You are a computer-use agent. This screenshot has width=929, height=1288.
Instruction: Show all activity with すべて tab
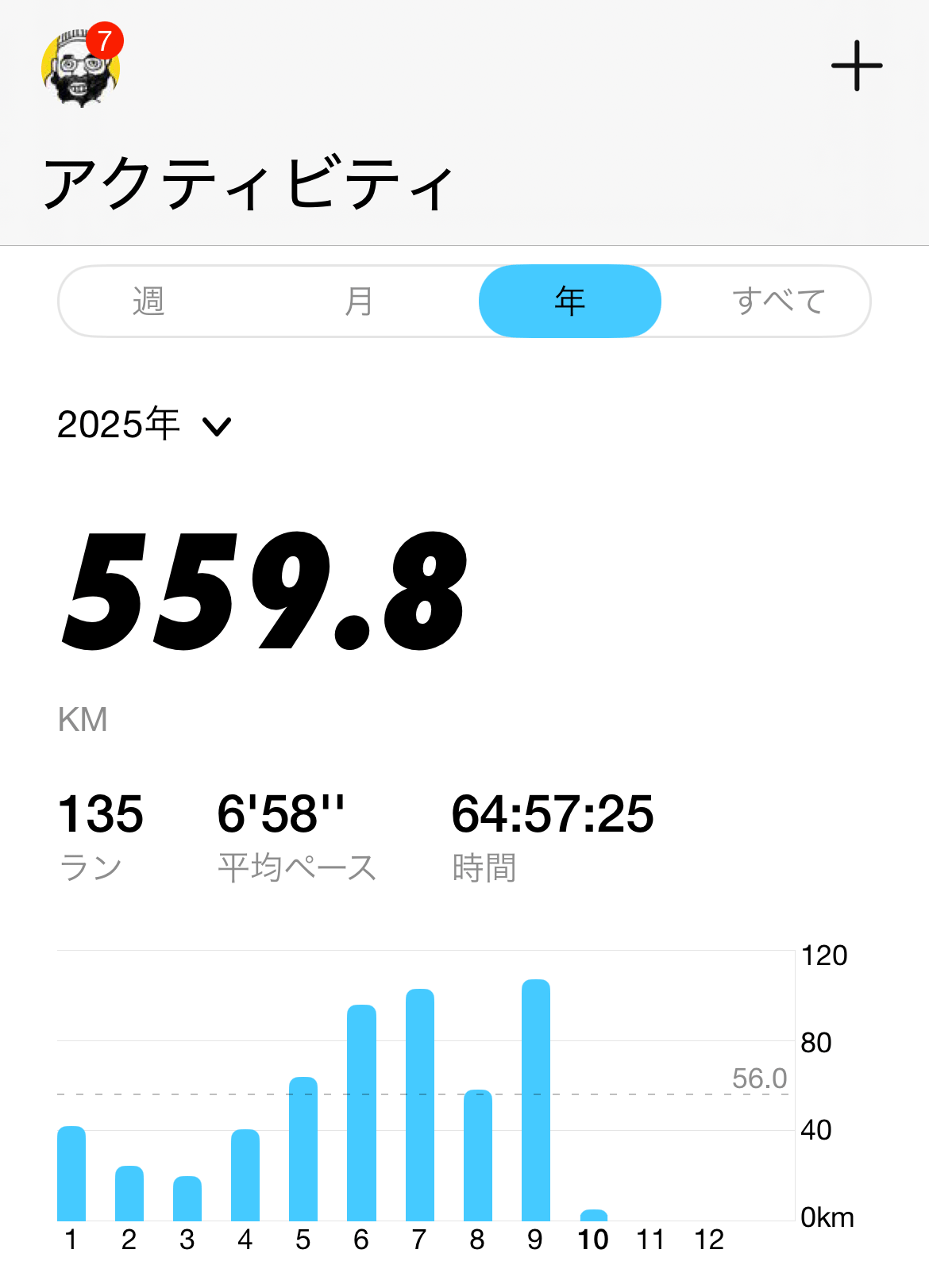point(778,302)
